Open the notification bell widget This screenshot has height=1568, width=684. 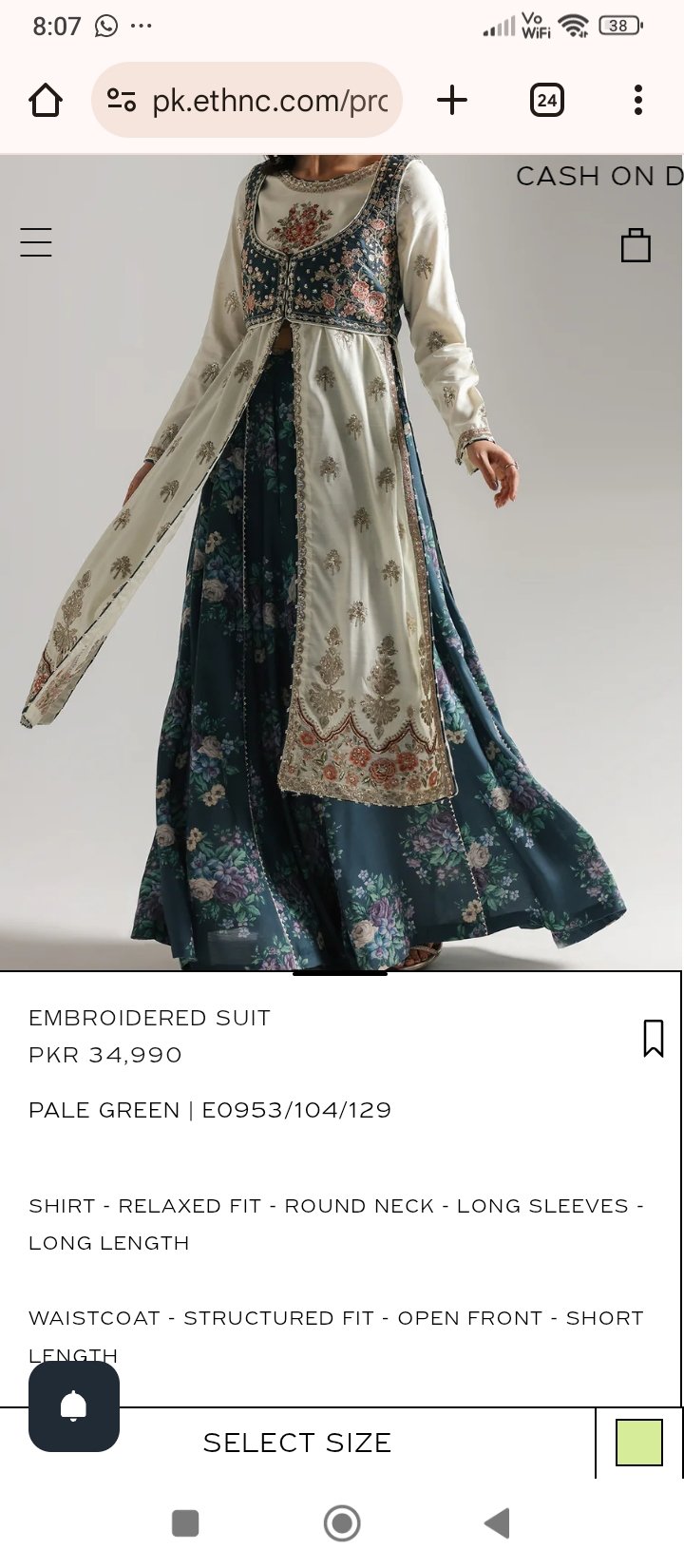point(74,1406)
